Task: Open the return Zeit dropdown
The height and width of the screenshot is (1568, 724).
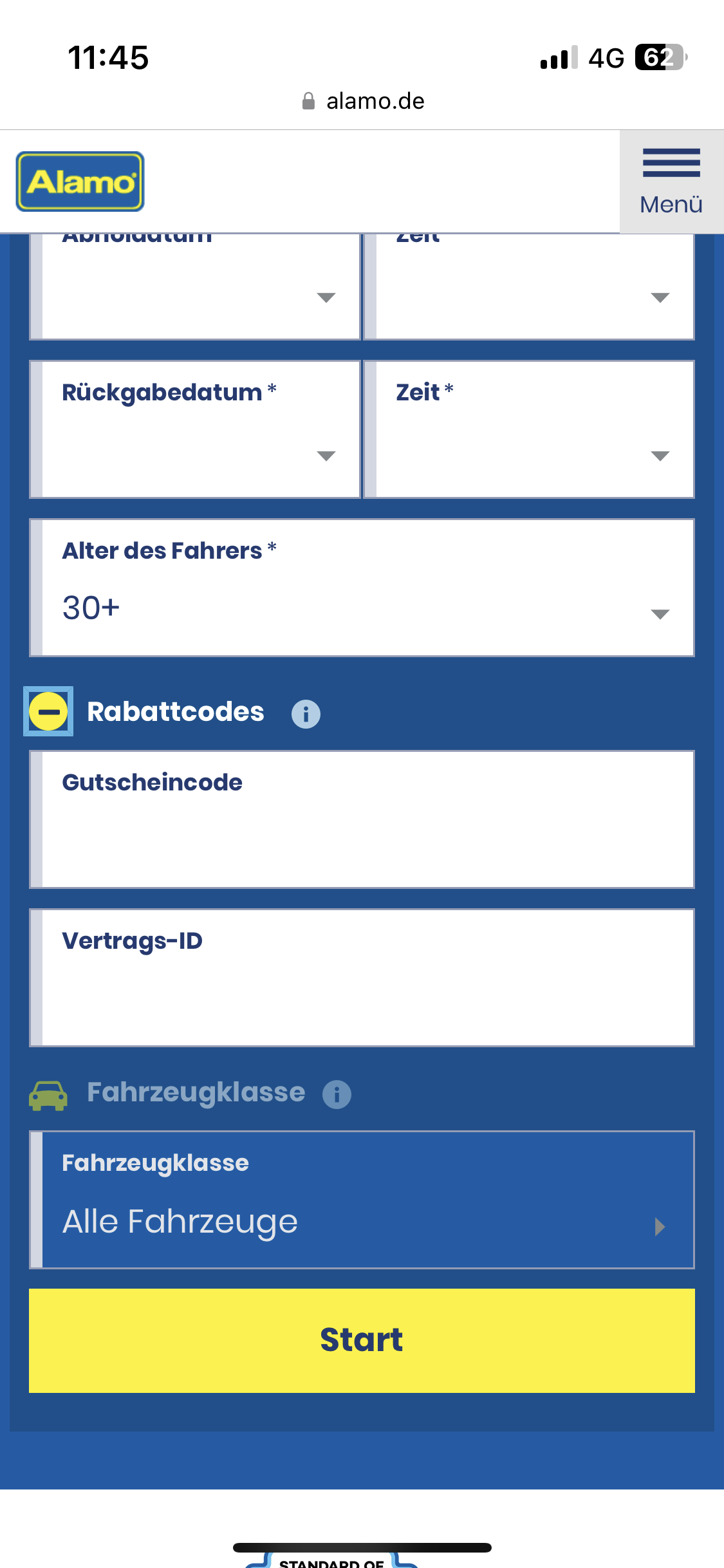Action: [x=529, y=429]
